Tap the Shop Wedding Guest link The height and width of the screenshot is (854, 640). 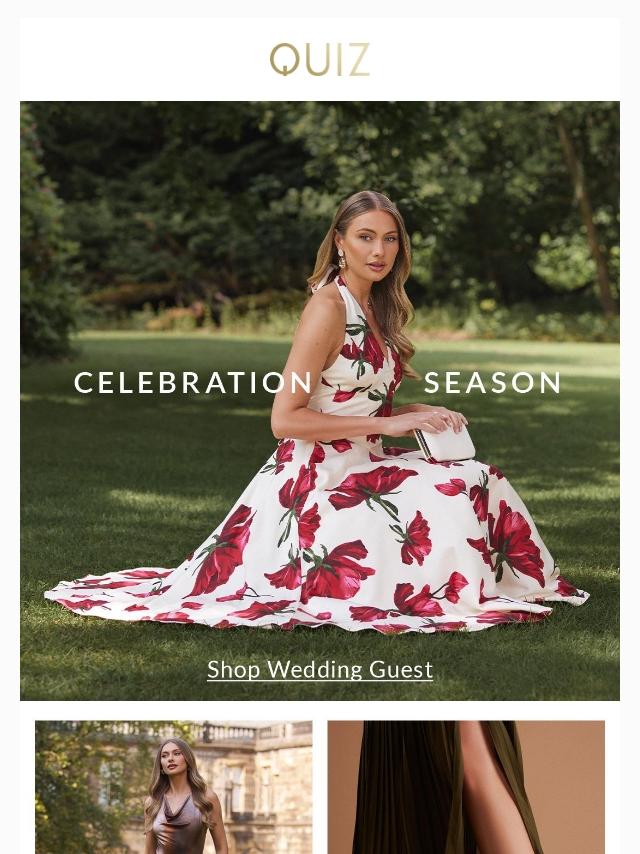(320, 669)
